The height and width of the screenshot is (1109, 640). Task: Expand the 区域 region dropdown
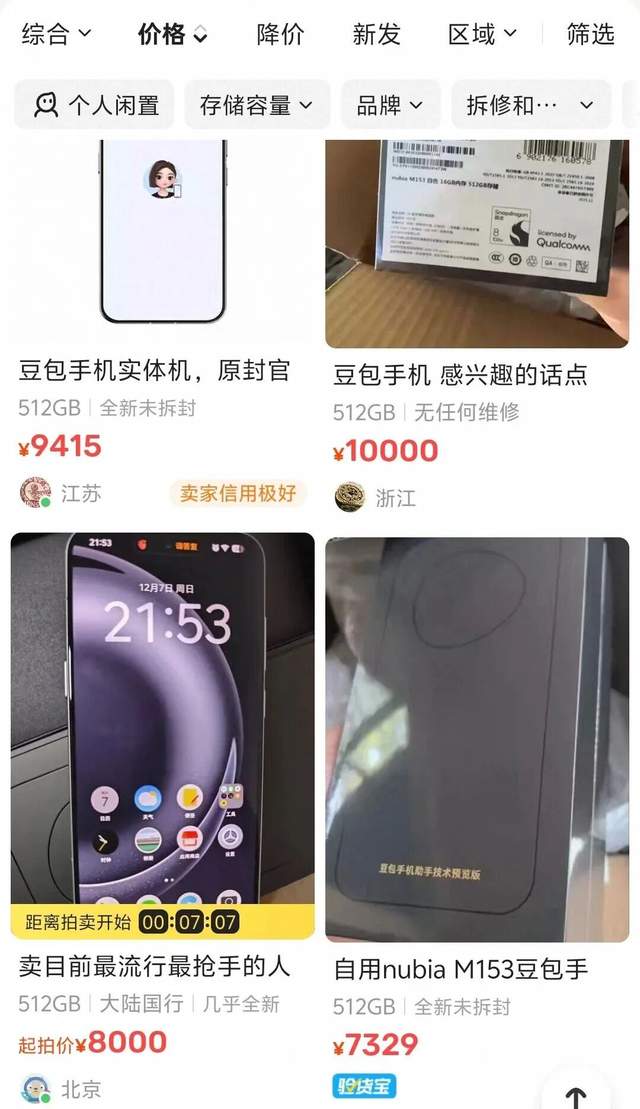click(x=482, y=34)
